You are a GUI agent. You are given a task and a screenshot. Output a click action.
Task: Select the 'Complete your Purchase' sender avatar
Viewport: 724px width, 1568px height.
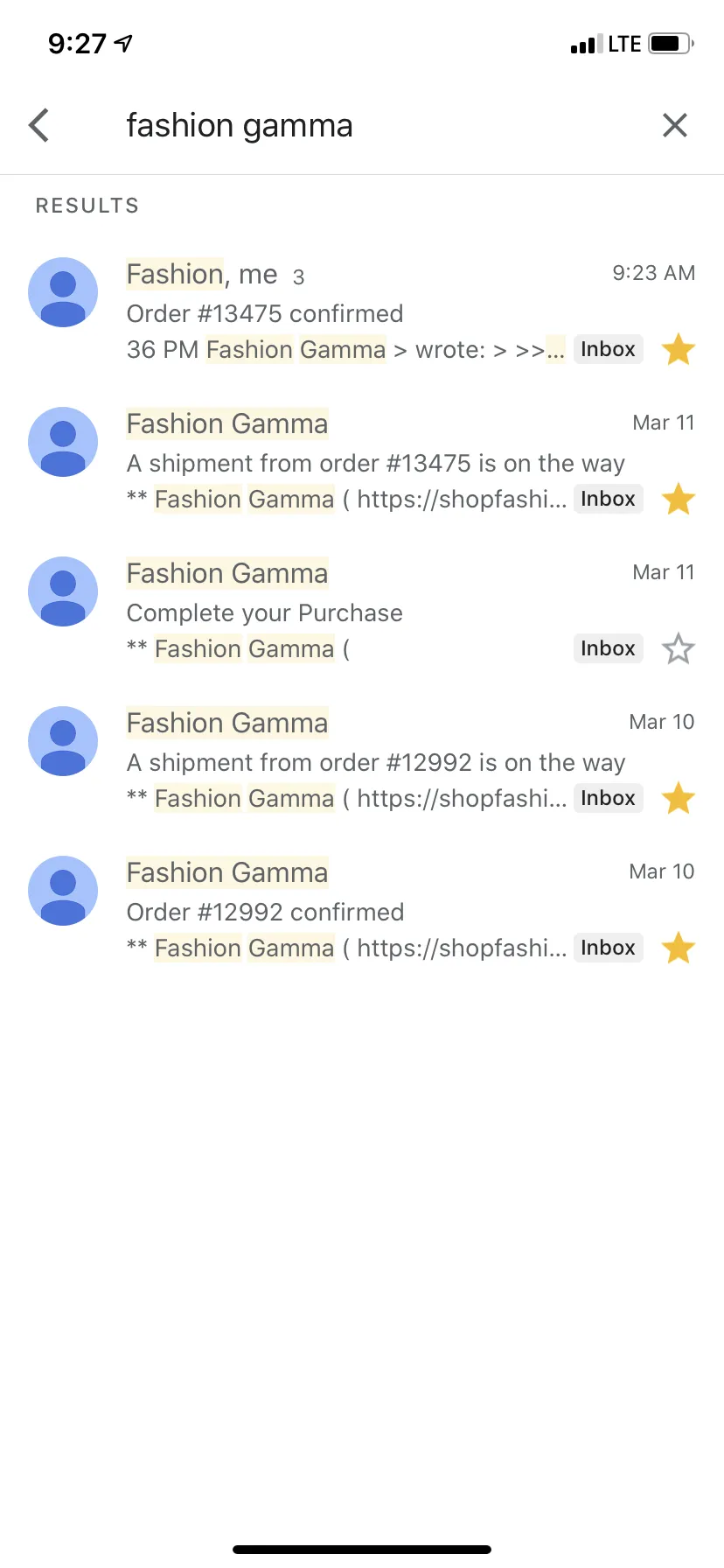click(63, 591)
